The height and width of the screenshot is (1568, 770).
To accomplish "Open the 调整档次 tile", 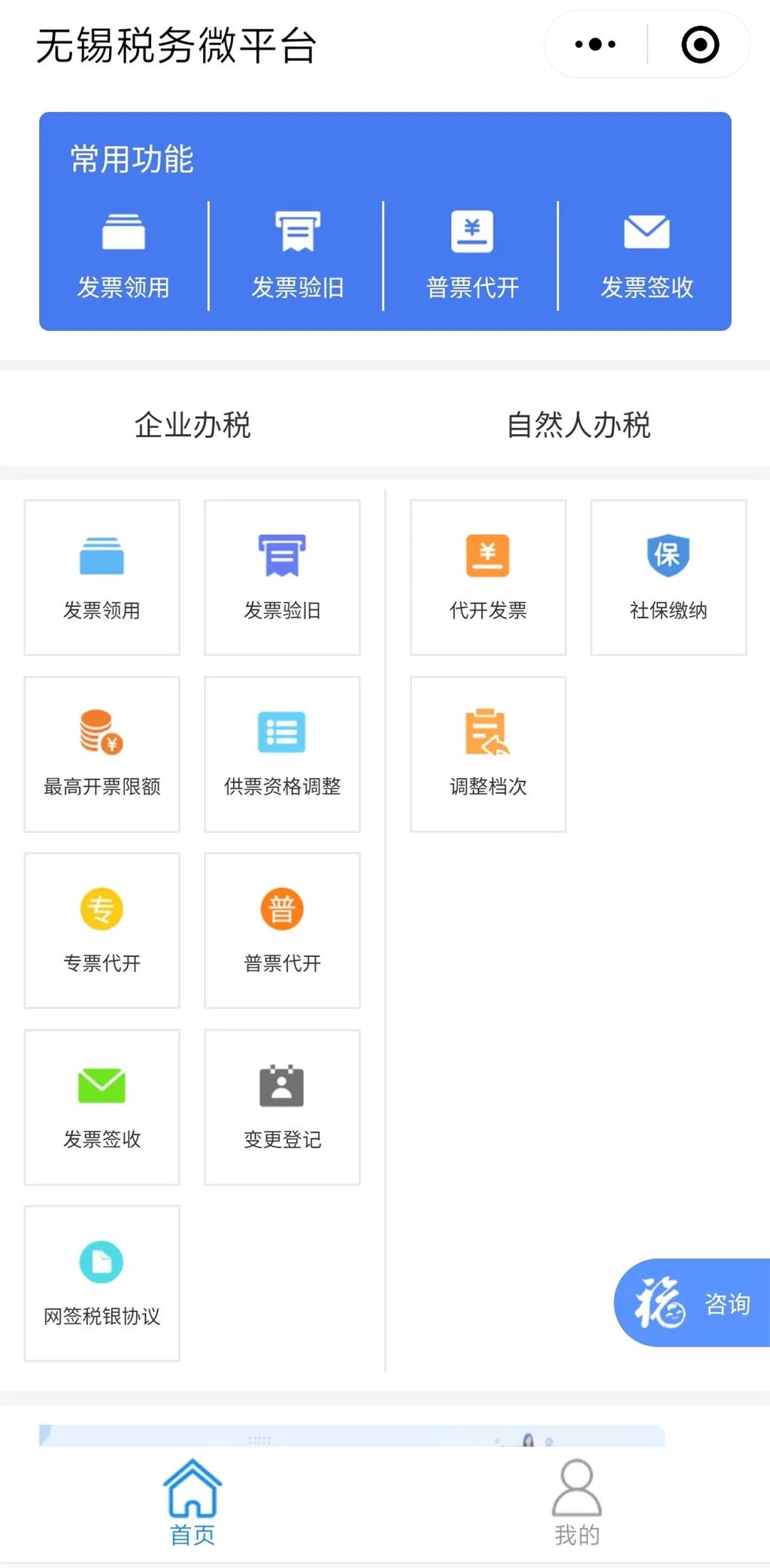I will (488, 754).
